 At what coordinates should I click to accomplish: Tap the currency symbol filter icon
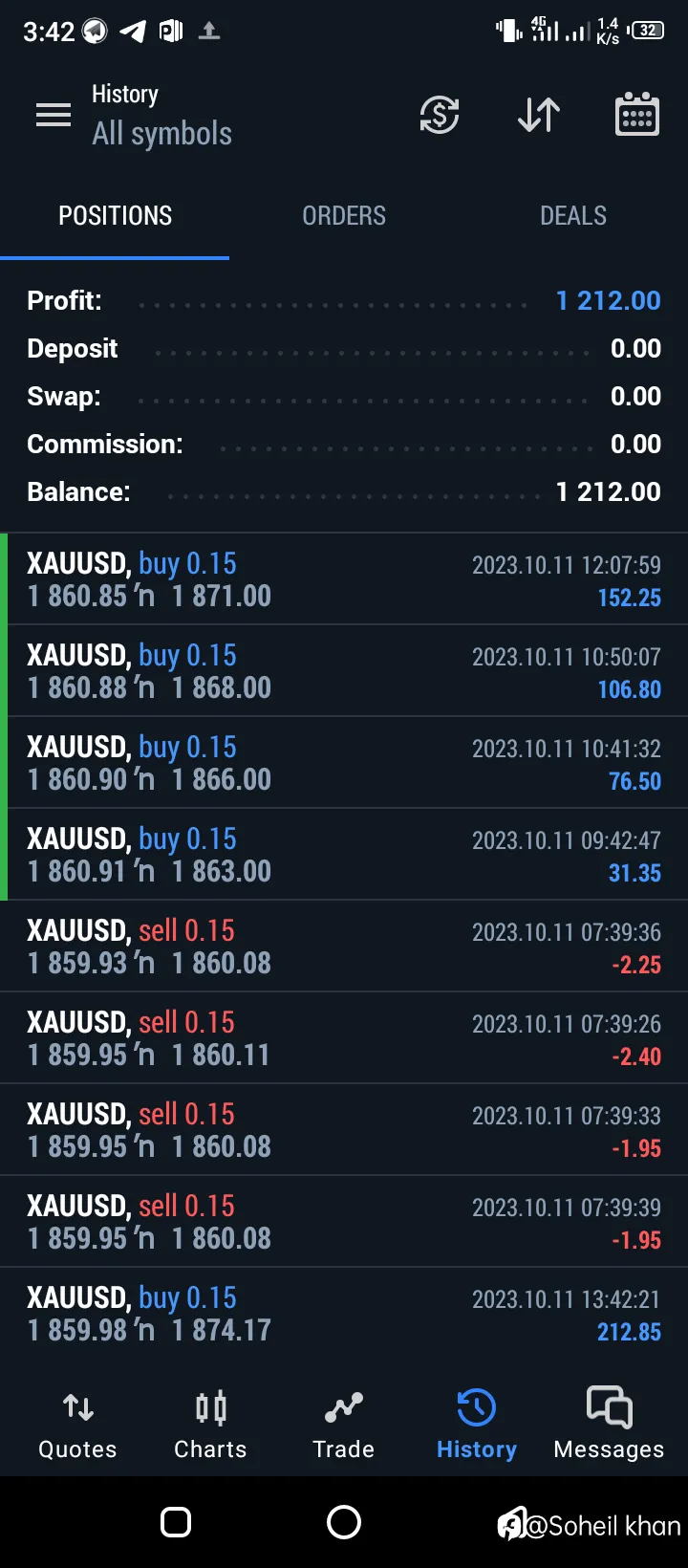[440, 115]
